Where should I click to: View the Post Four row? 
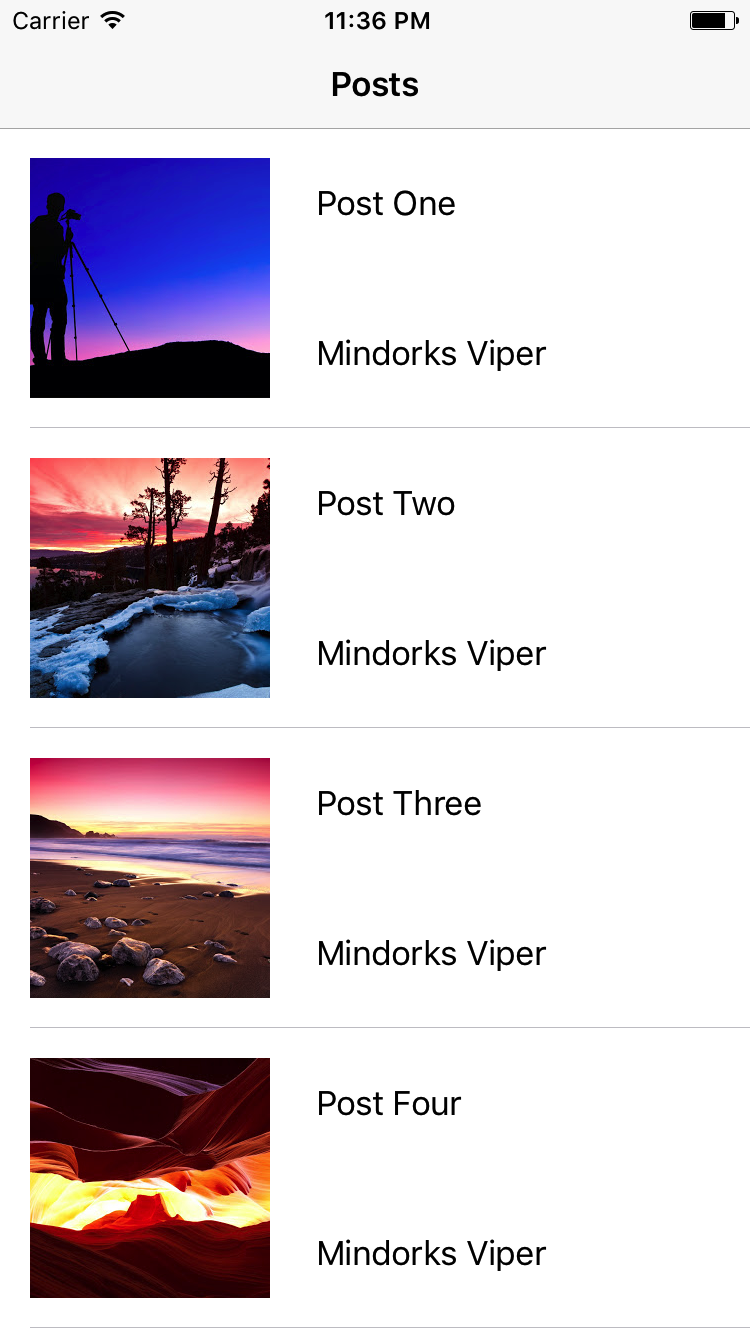[x=375, y=1178]
